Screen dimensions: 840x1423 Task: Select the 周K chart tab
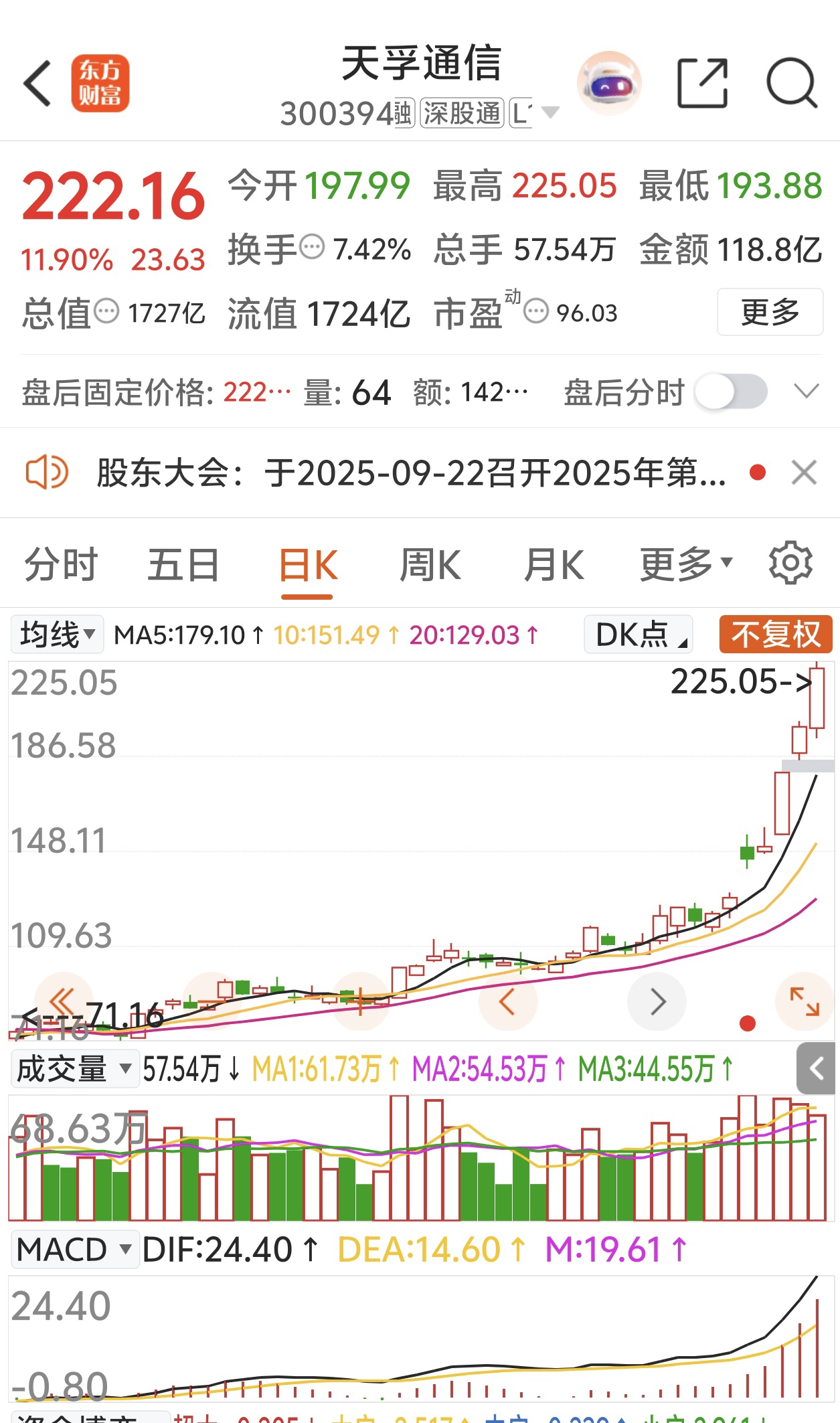pos(430,564)
